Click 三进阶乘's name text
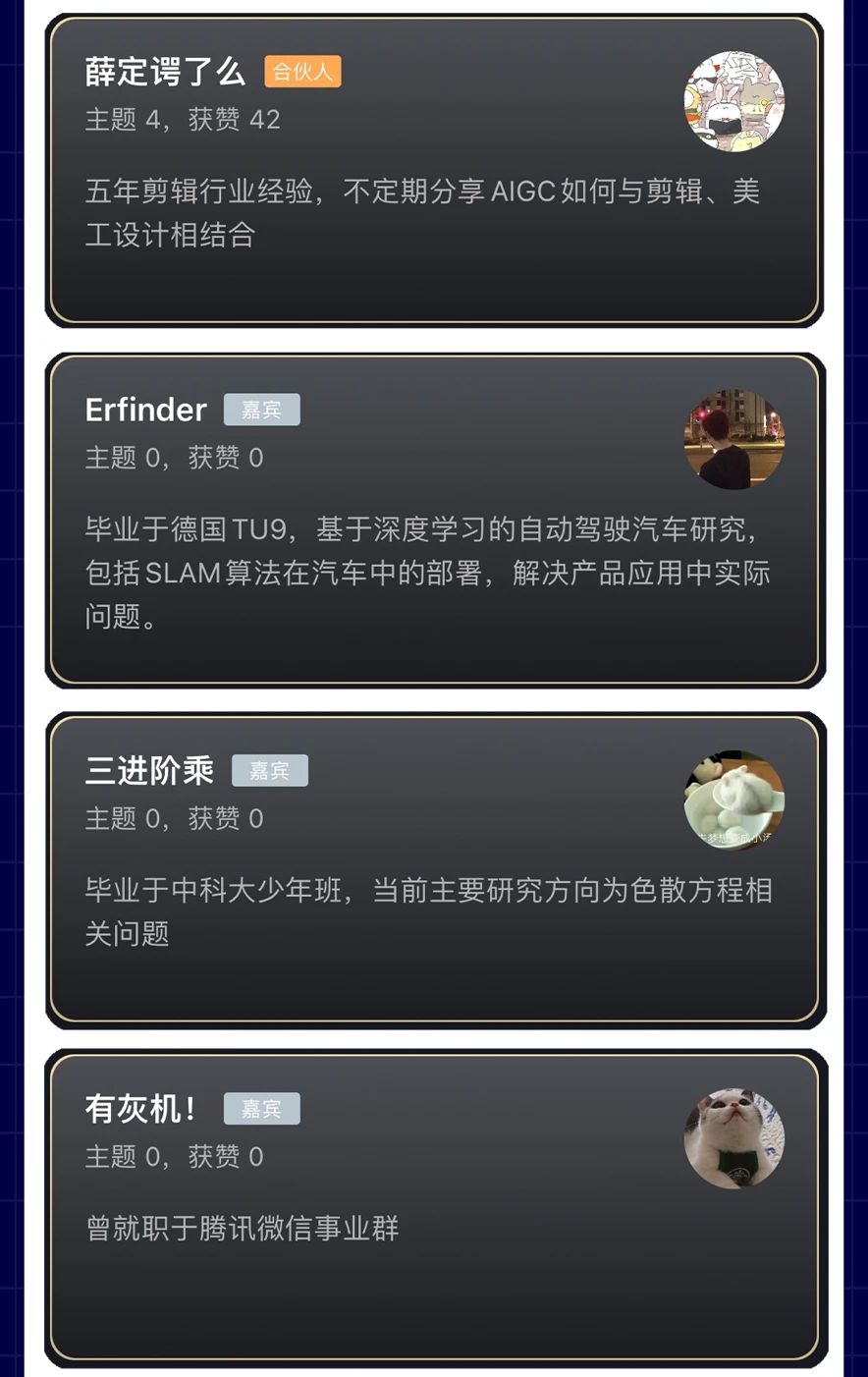The image size is (868, 1377). (x=148, y=771)
